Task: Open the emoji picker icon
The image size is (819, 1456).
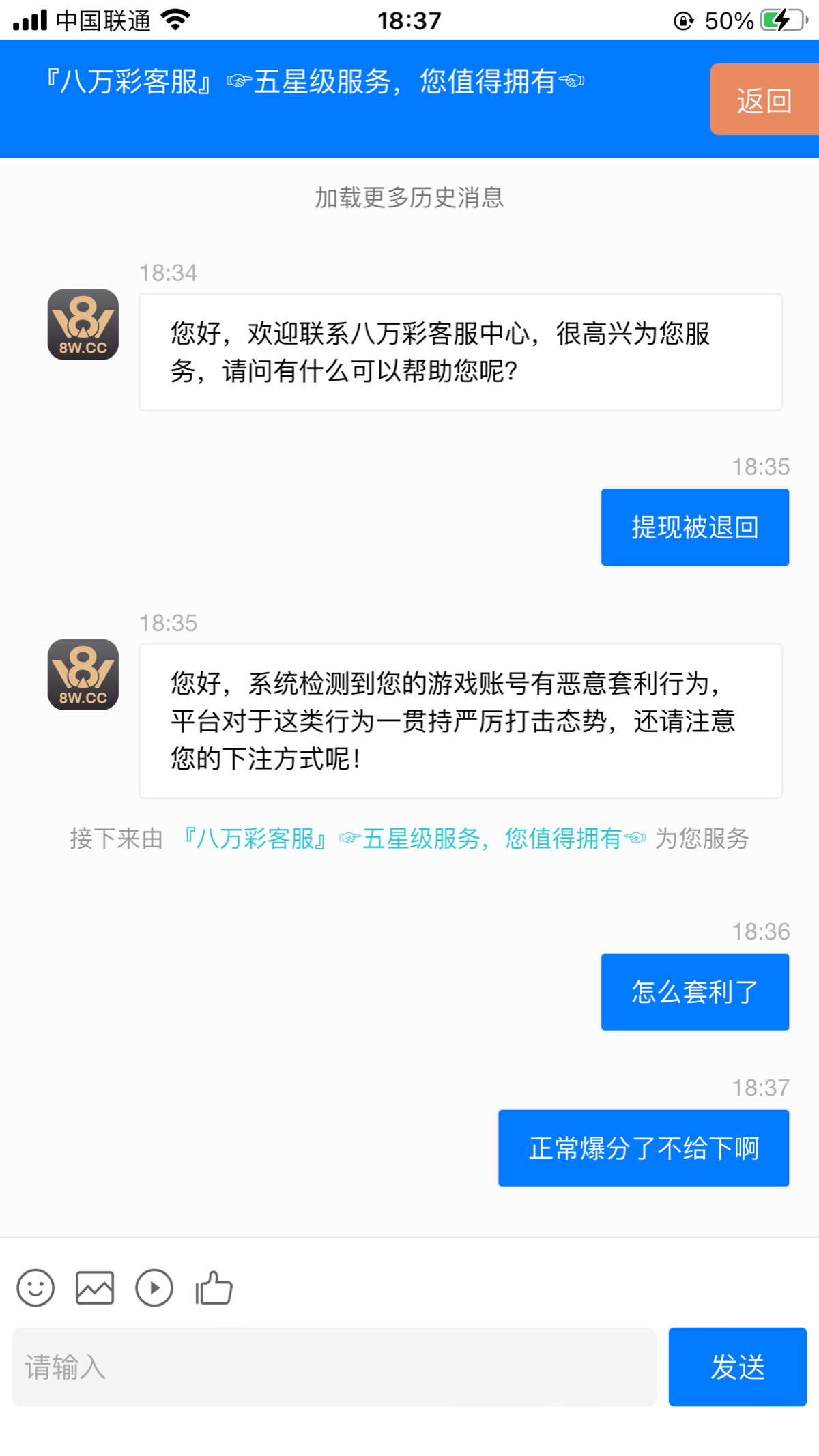Action: click(35, 1287)
